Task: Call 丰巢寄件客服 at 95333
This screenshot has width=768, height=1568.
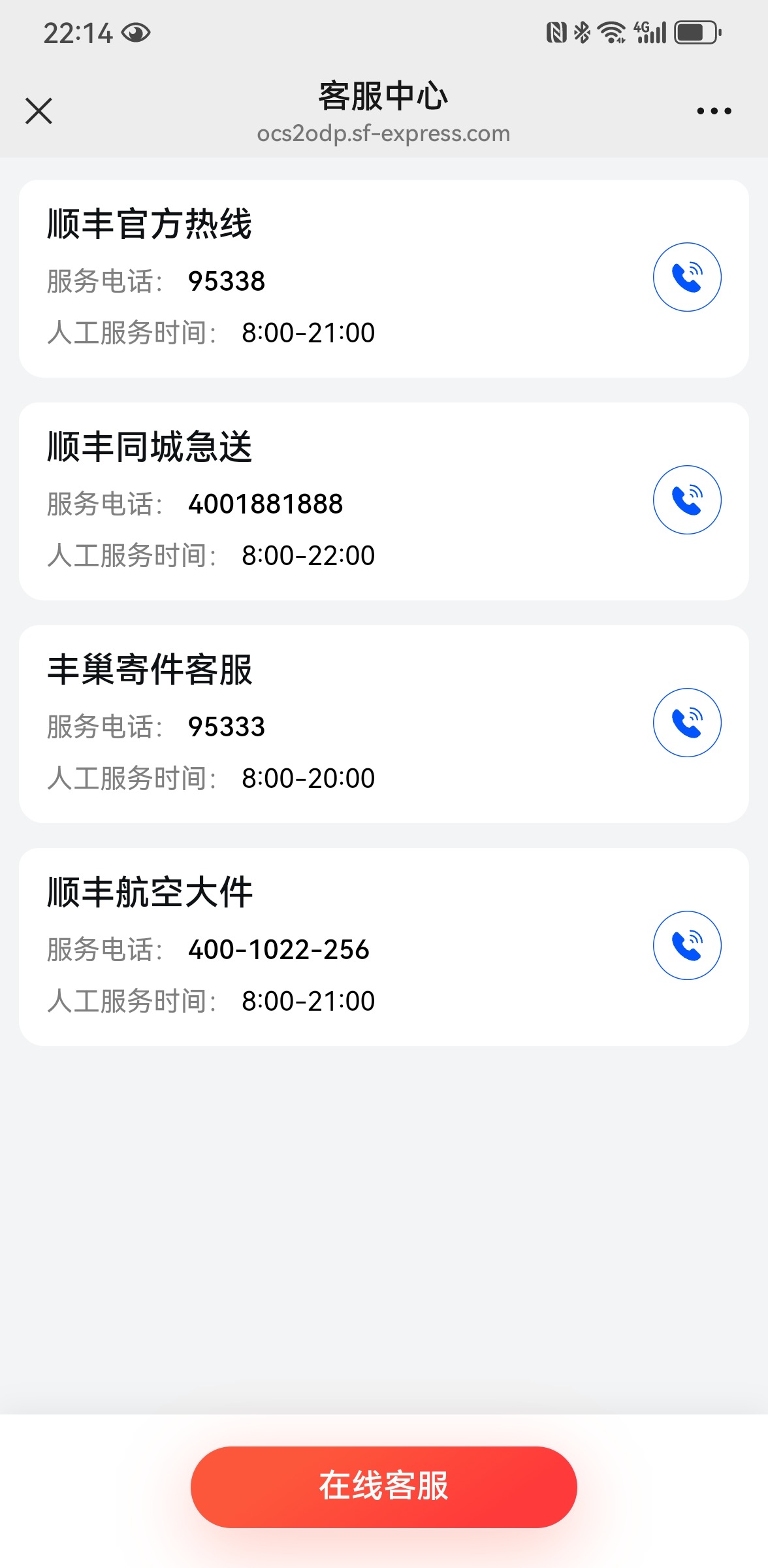Action: pos(687,723)
